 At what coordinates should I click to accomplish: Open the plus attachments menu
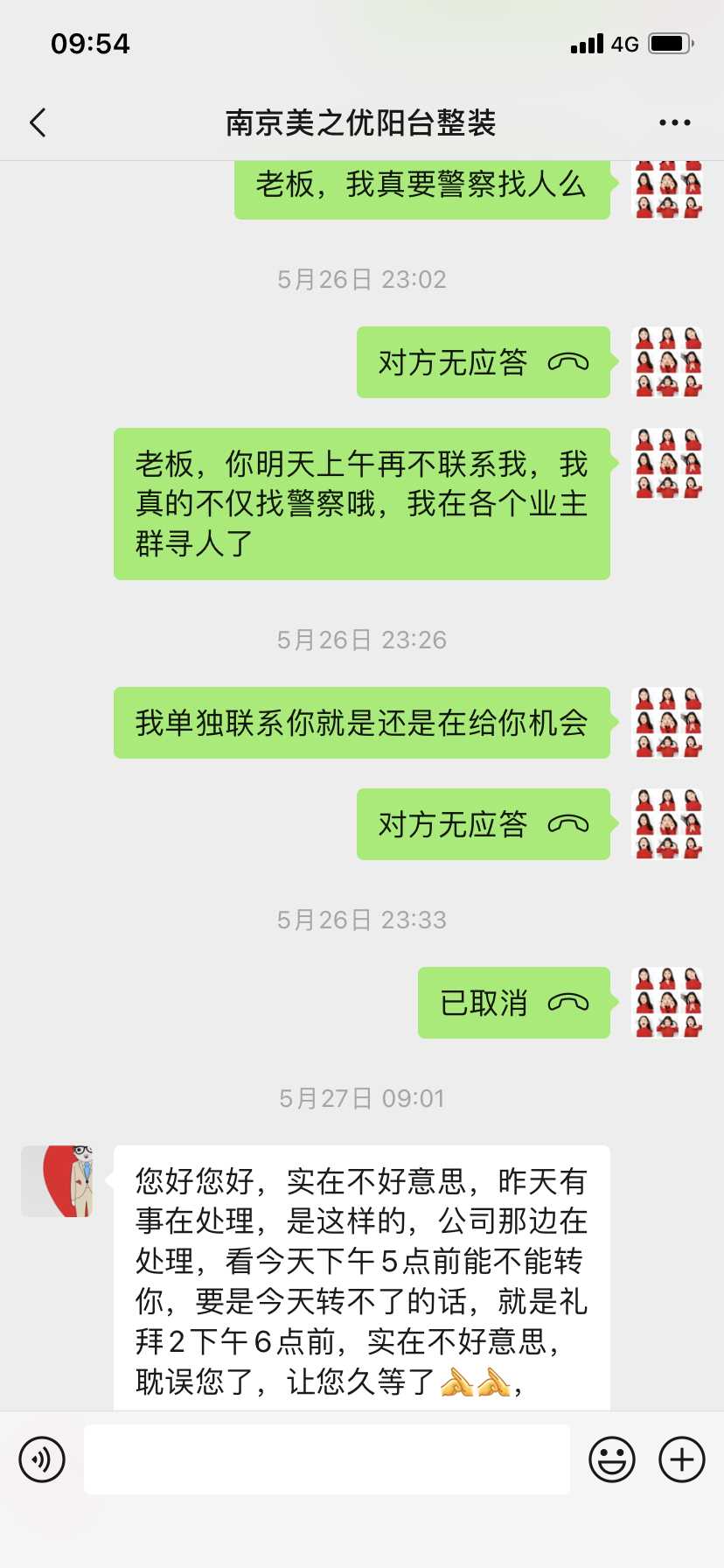point(682,1459)
